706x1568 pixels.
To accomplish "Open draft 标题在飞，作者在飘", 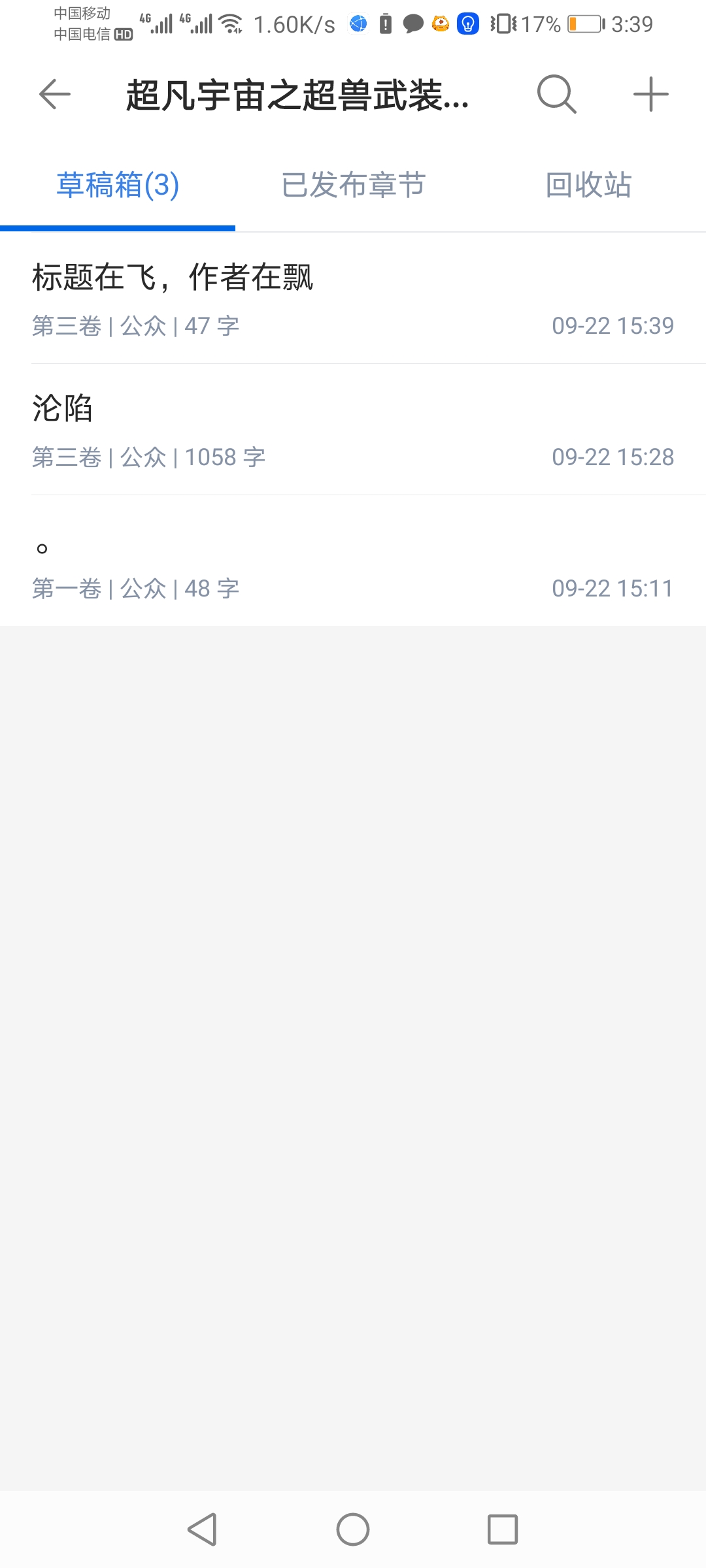I will [353, 299].
